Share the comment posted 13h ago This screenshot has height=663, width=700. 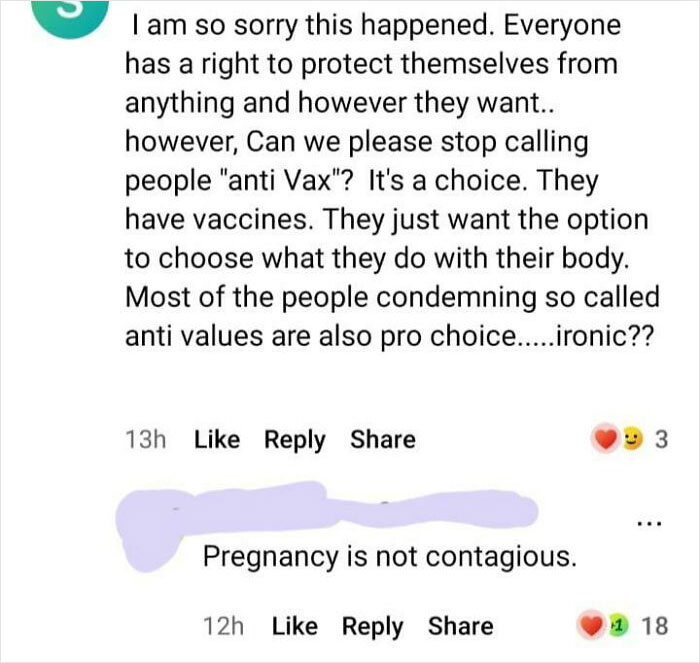pos(382,440)
